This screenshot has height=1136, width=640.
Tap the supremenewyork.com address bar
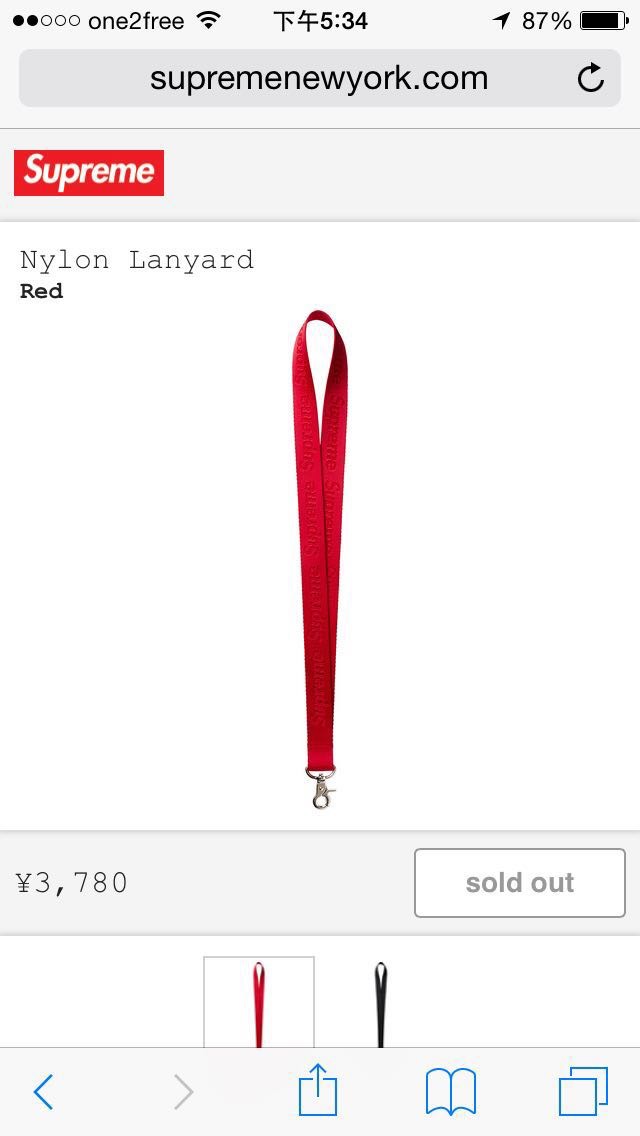tap(319, 78)
